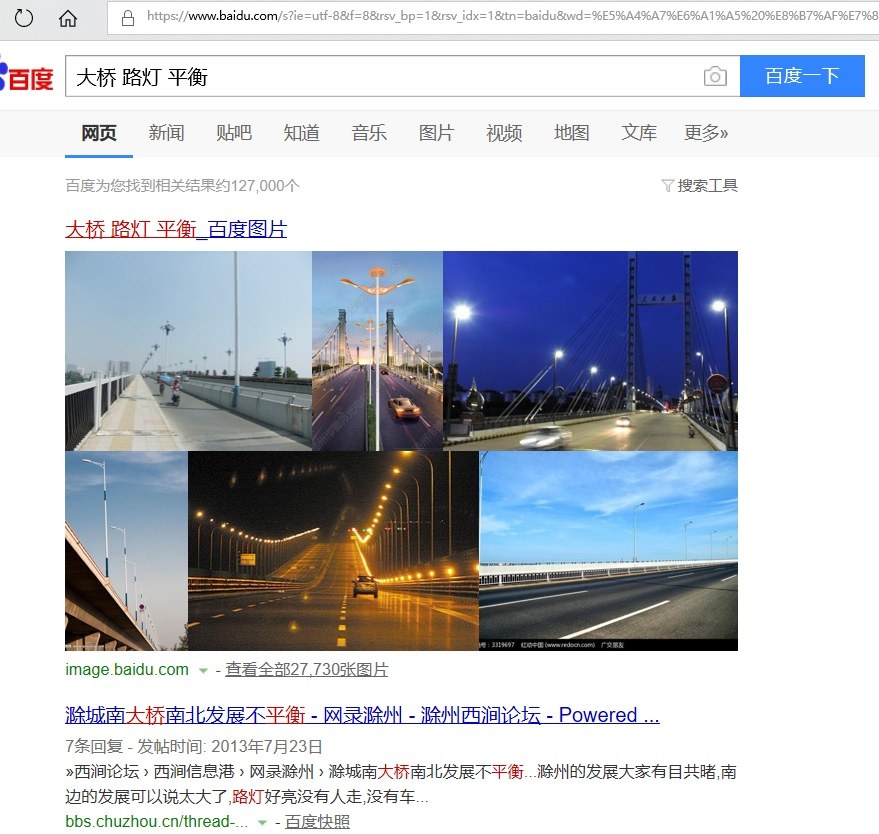Focus the Baidu search box
879x834 pixels.
[380, 76]
